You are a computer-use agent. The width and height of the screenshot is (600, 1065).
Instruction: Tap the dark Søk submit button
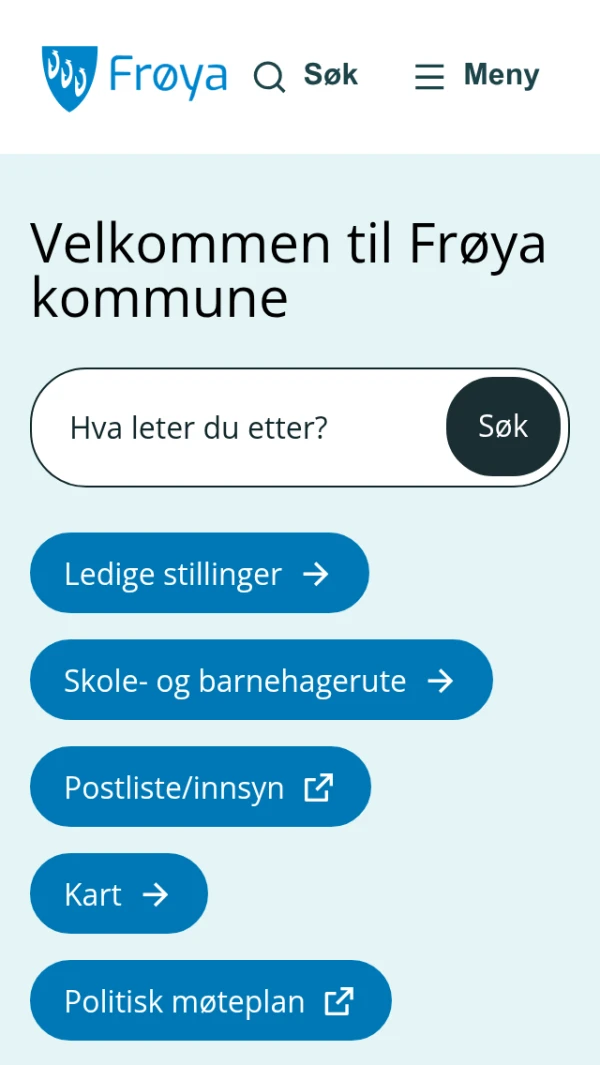(x=503, y=427)
